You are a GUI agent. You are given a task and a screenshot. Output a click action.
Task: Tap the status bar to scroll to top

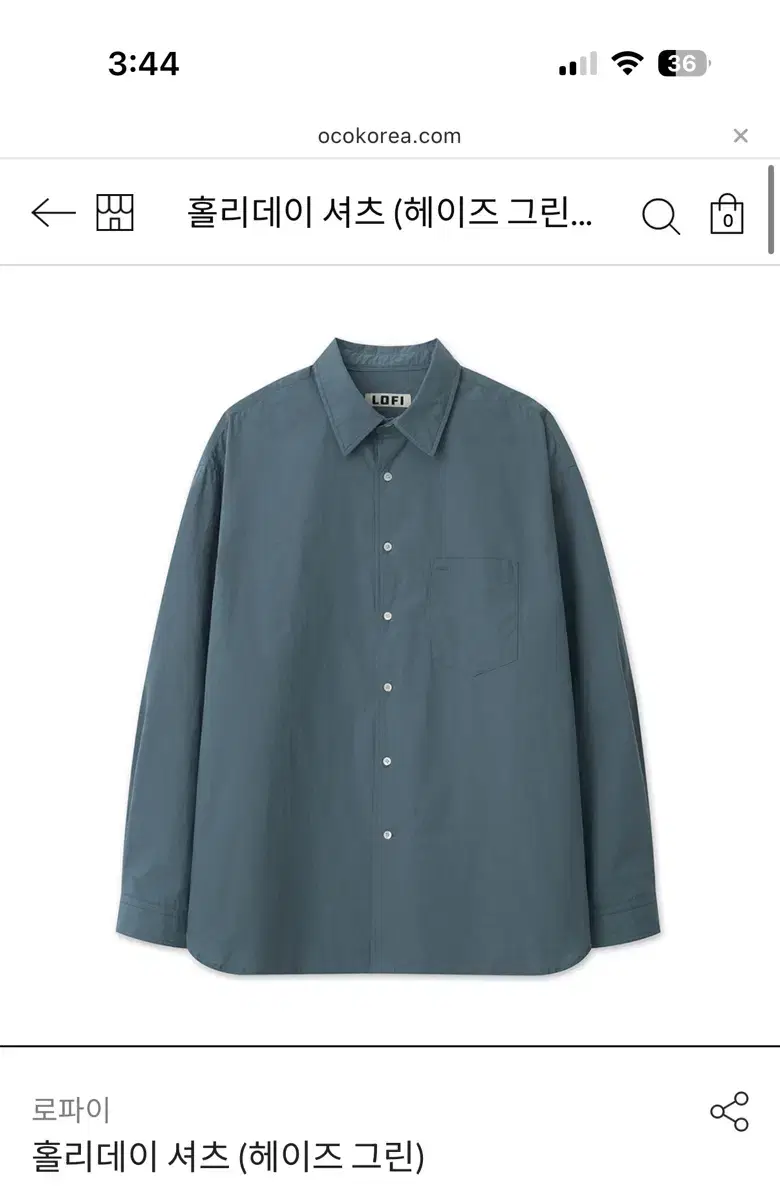390,62
